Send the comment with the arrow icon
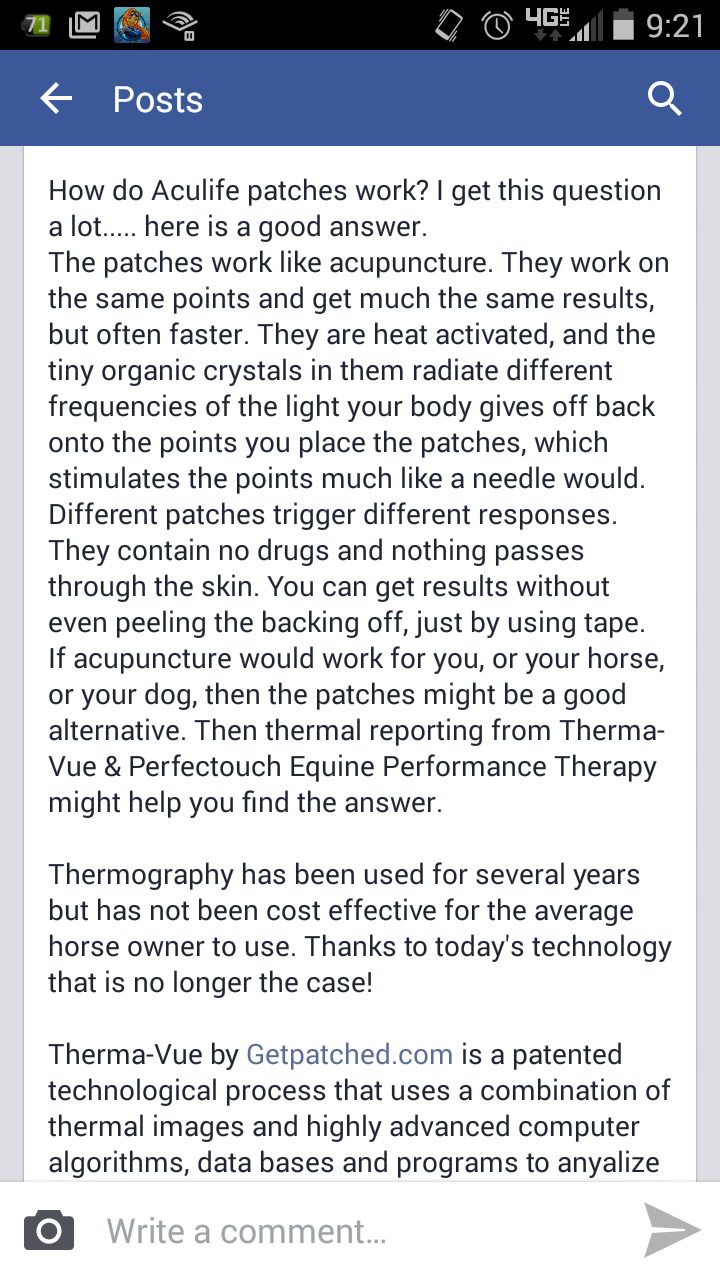Image resolution: width=720 pixels, height=1280 pixels. coord(671,1230)
